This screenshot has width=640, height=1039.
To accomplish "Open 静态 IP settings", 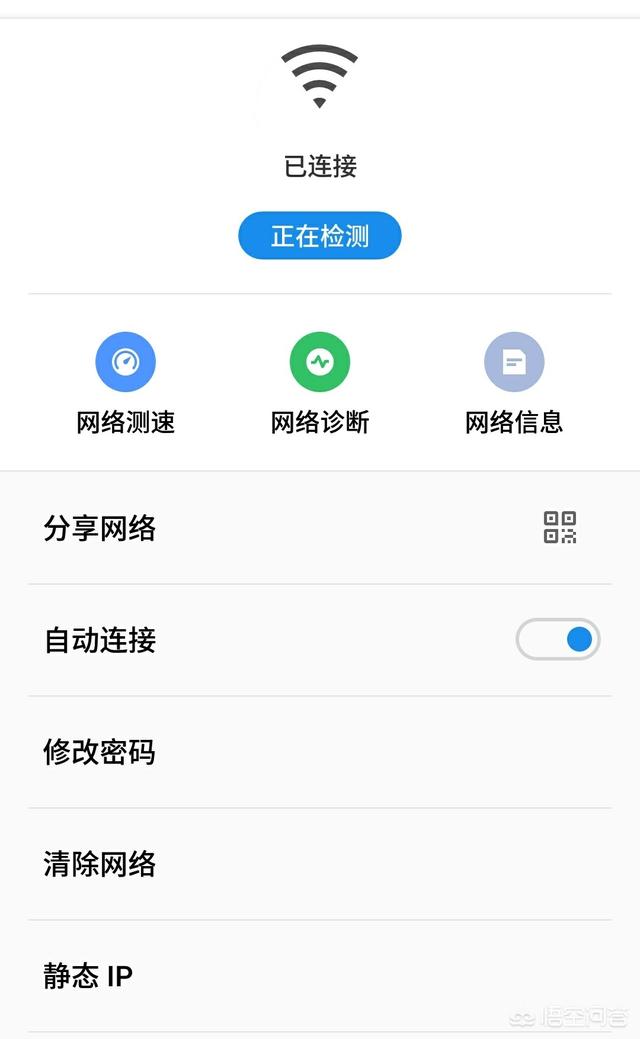I will point(319,976).
